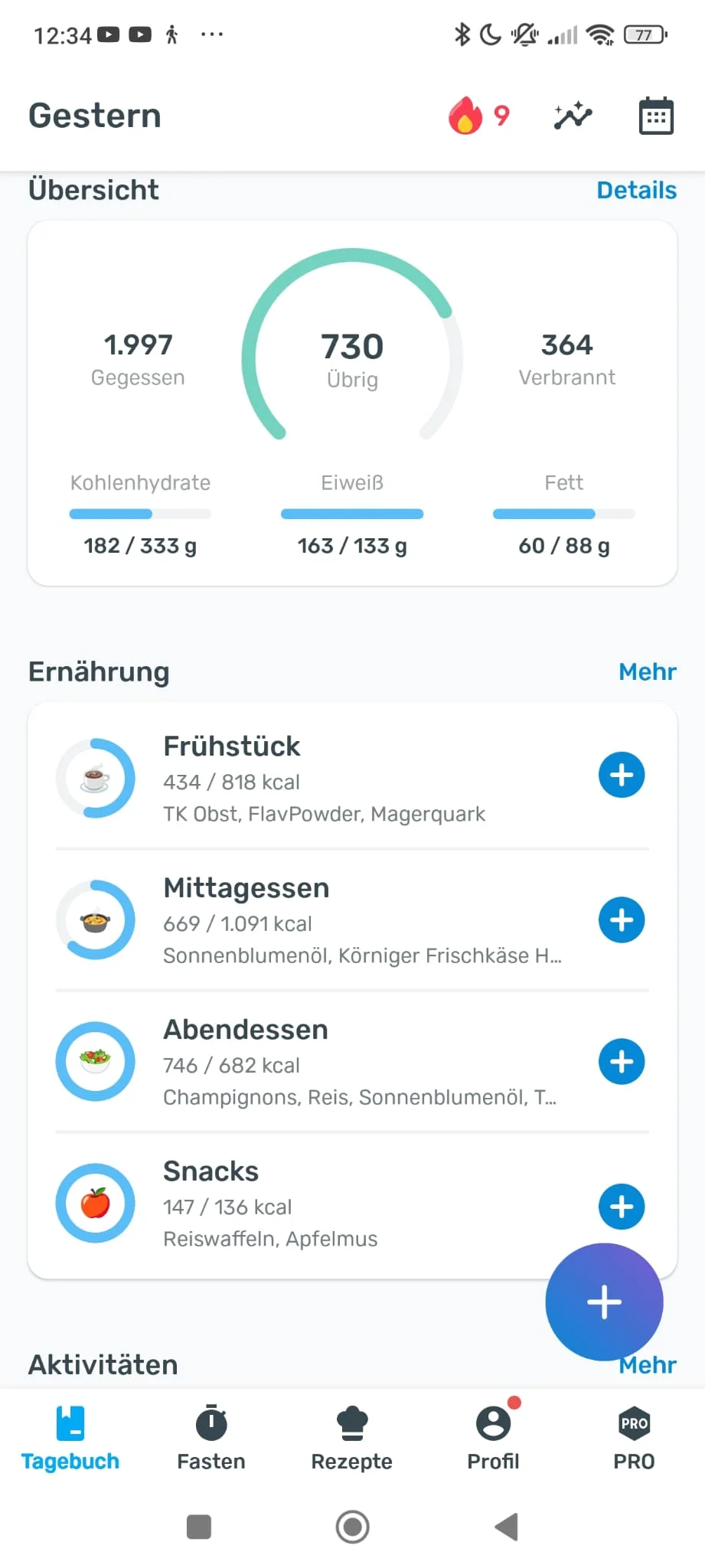The height and width of the screenshot is (1568, 705).
Task: Open the streak flame counter
Action: [479, 116]
